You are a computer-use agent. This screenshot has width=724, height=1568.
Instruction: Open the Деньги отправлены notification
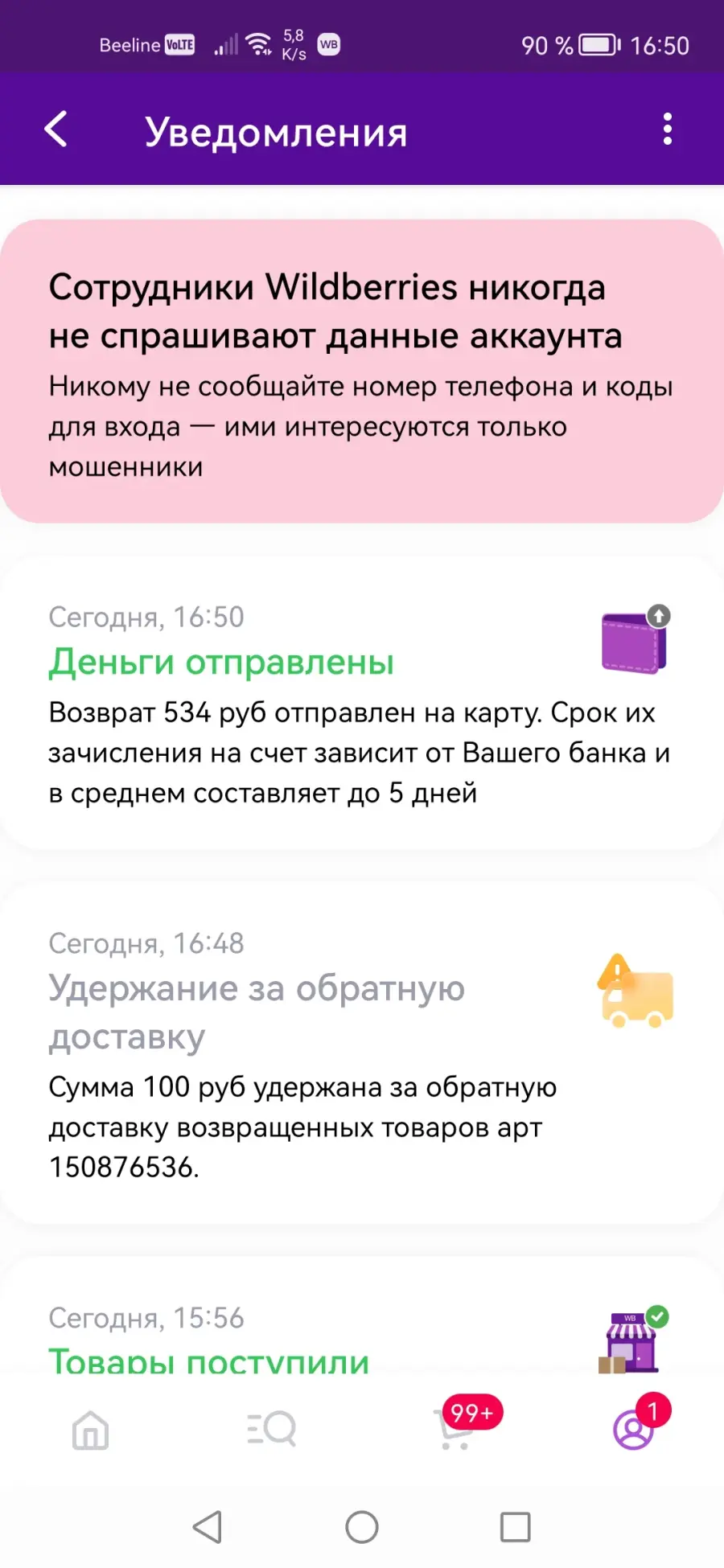pyautogui.click(x=362, y=704)
